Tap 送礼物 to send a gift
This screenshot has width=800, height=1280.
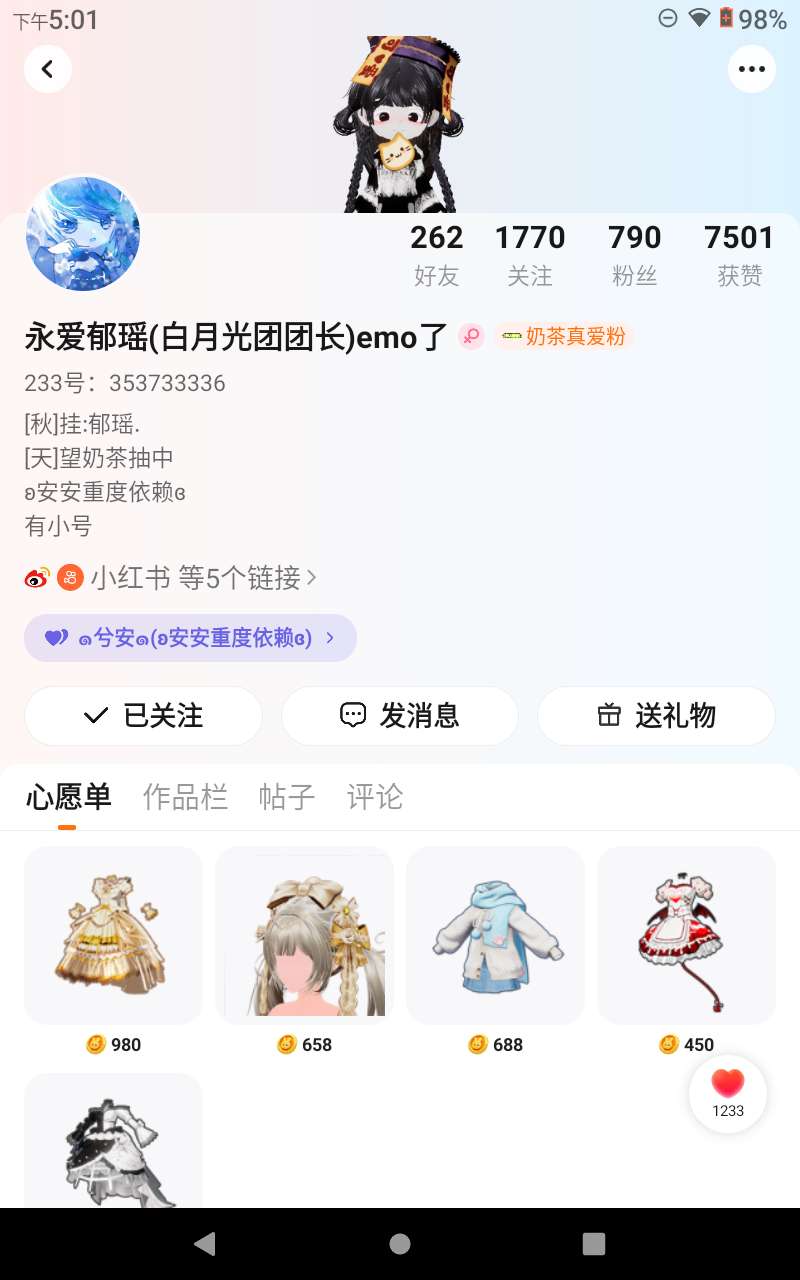(656, 715)
